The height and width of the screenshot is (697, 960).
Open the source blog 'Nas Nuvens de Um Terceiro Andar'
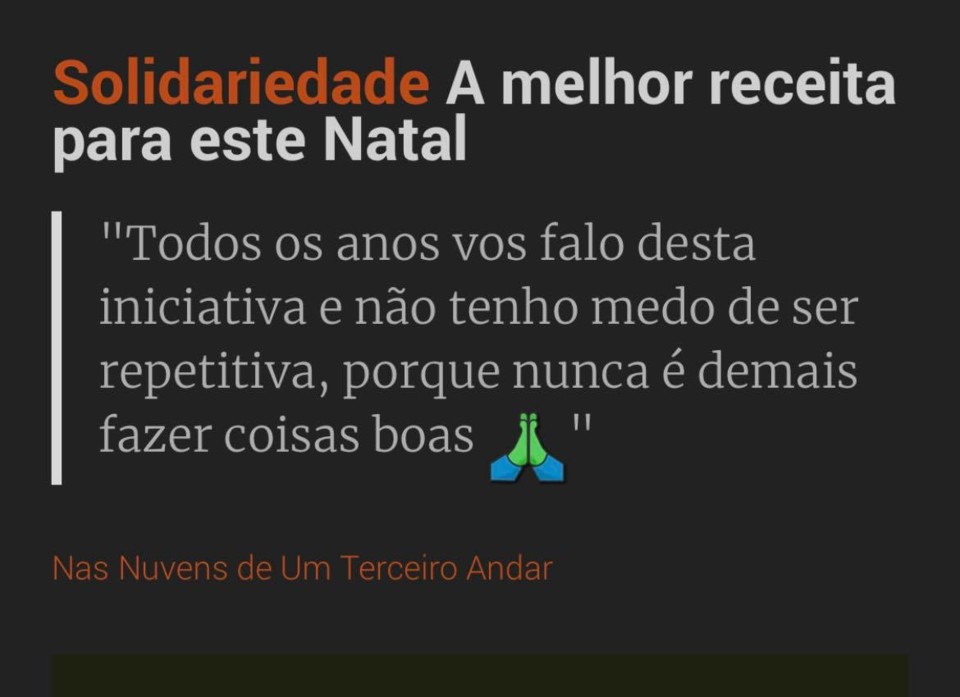[302, 569]
